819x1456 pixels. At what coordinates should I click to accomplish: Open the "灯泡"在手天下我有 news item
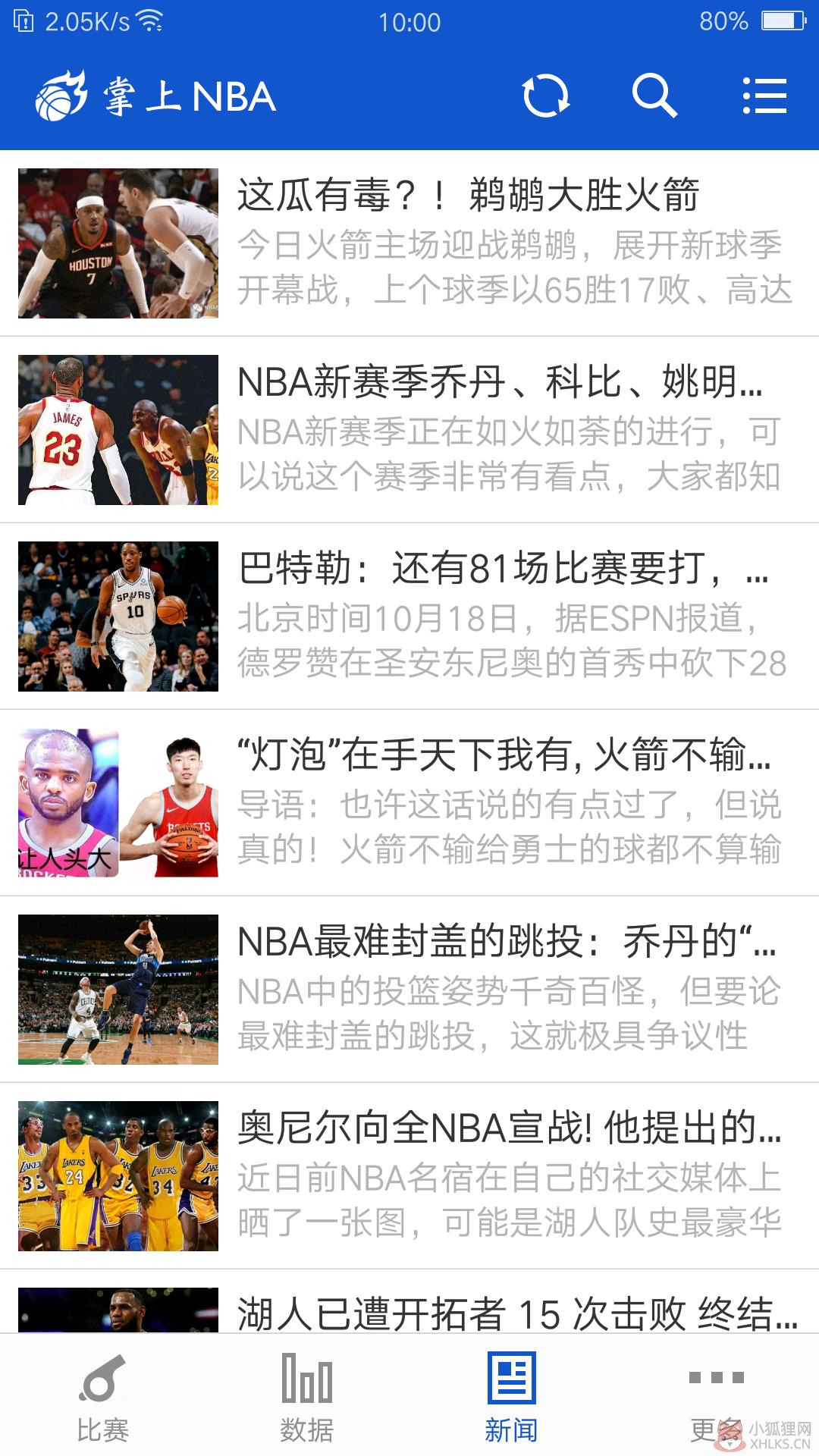pos(409,803)
